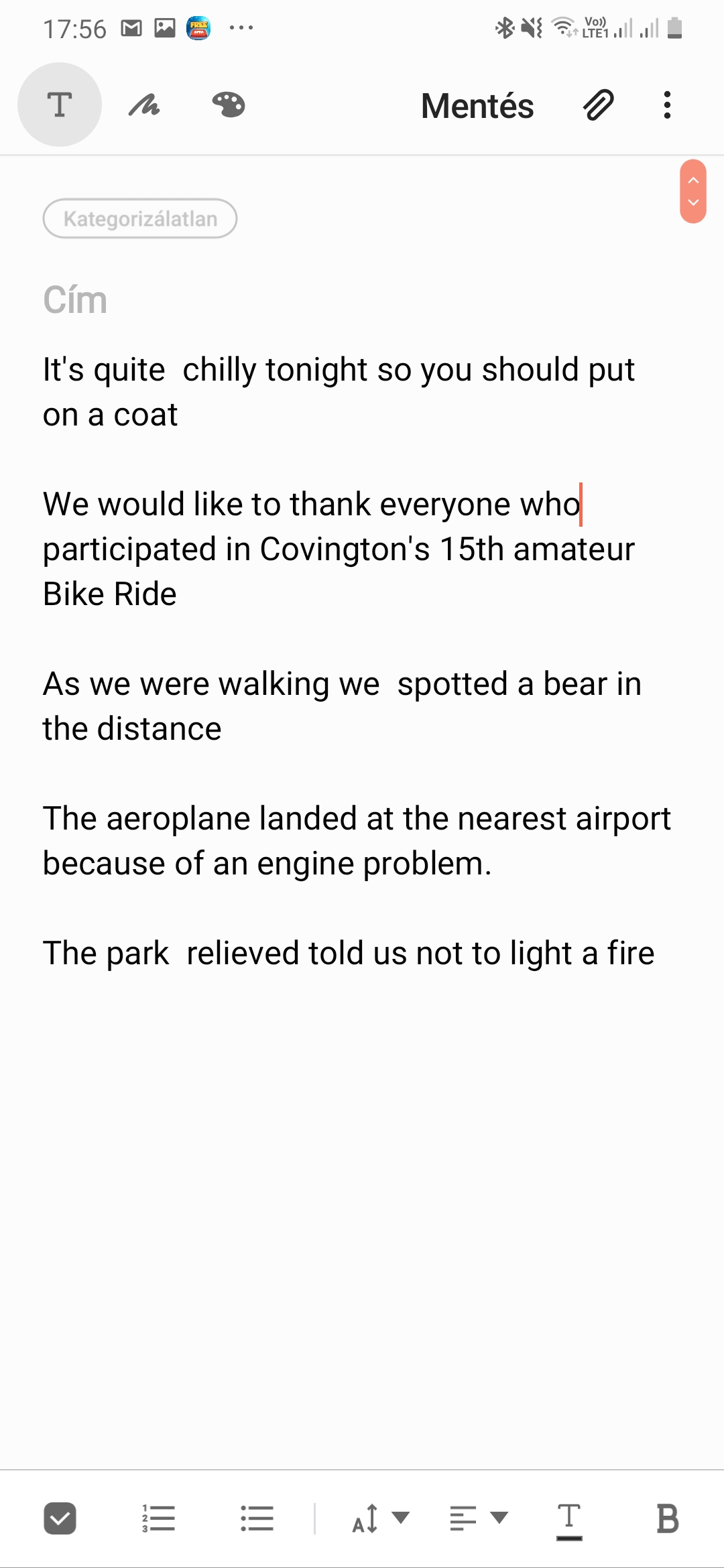Toggle bold formatting
This screenshot has width=724, height=1568.
pos(667,1518)
